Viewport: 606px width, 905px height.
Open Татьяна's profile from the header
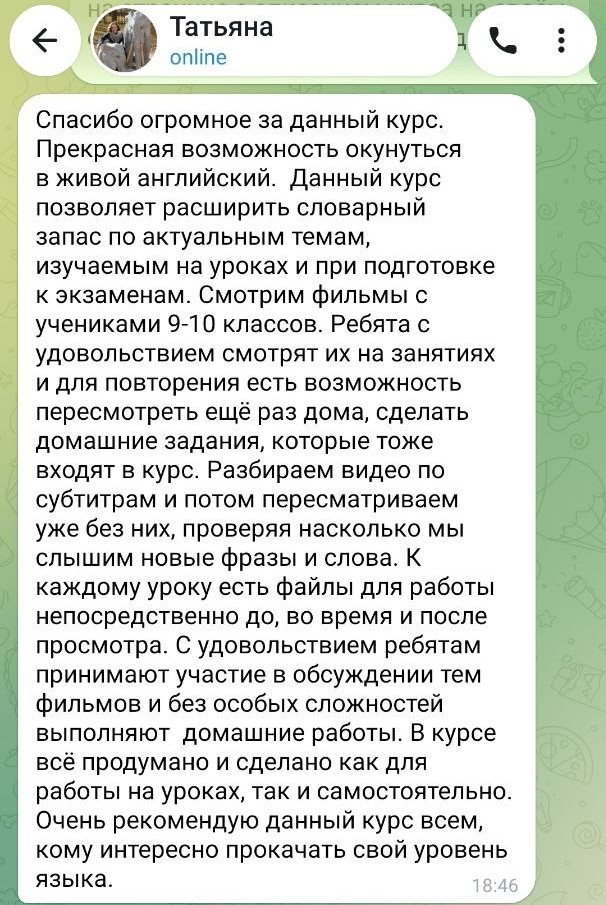pos(272,40)
